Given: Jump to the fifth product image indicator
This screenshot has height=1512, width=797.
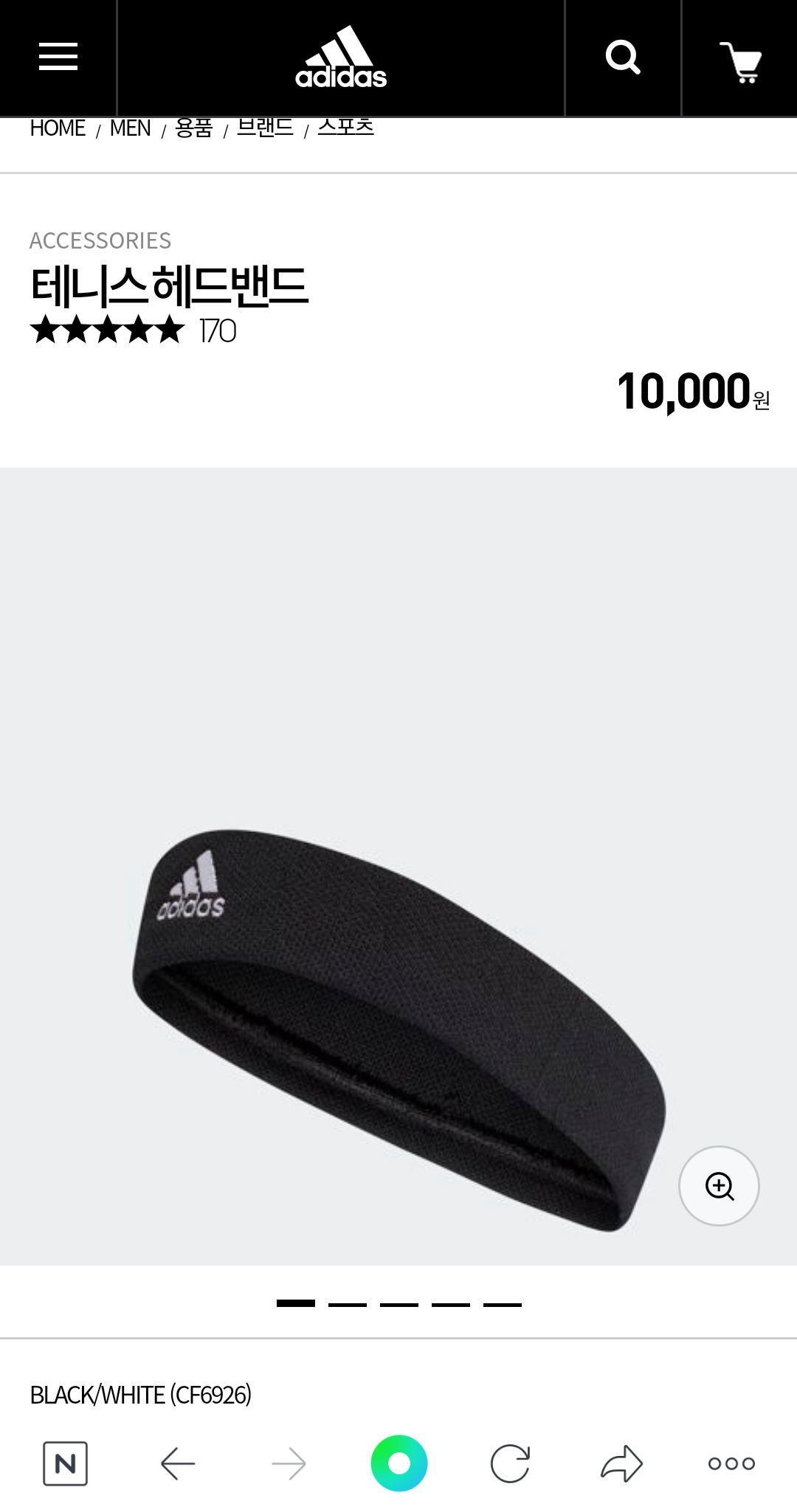Looking at the screenshot, I should coord(503,1304).
